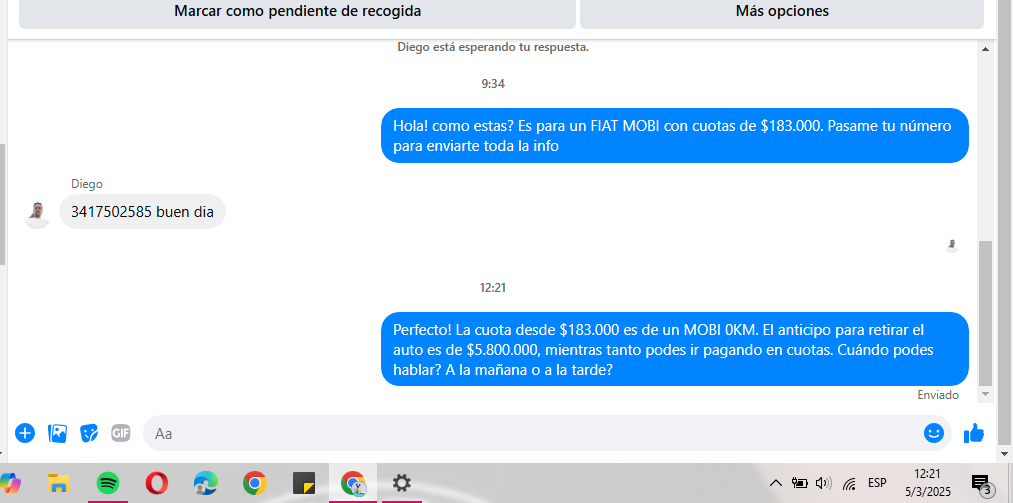Focus the Aa message input field

pos(530,433)
